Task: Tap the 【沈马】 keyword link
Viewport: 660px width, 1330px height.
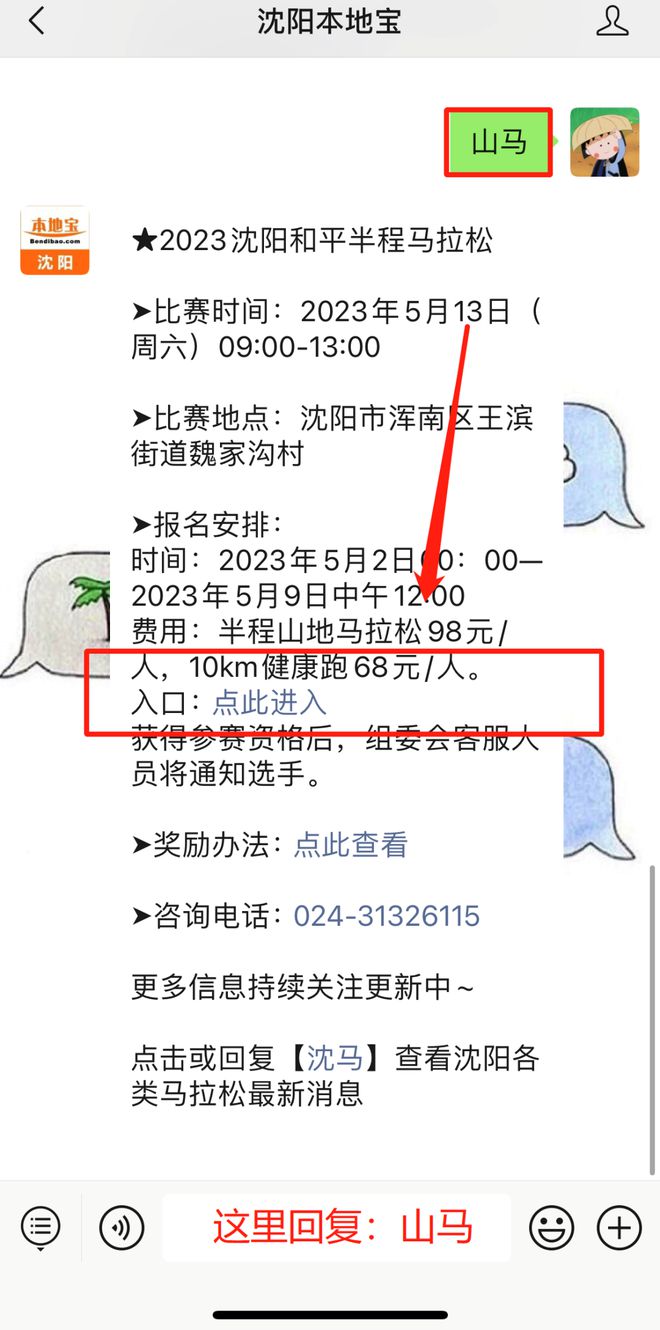Action: [334, 1059]
